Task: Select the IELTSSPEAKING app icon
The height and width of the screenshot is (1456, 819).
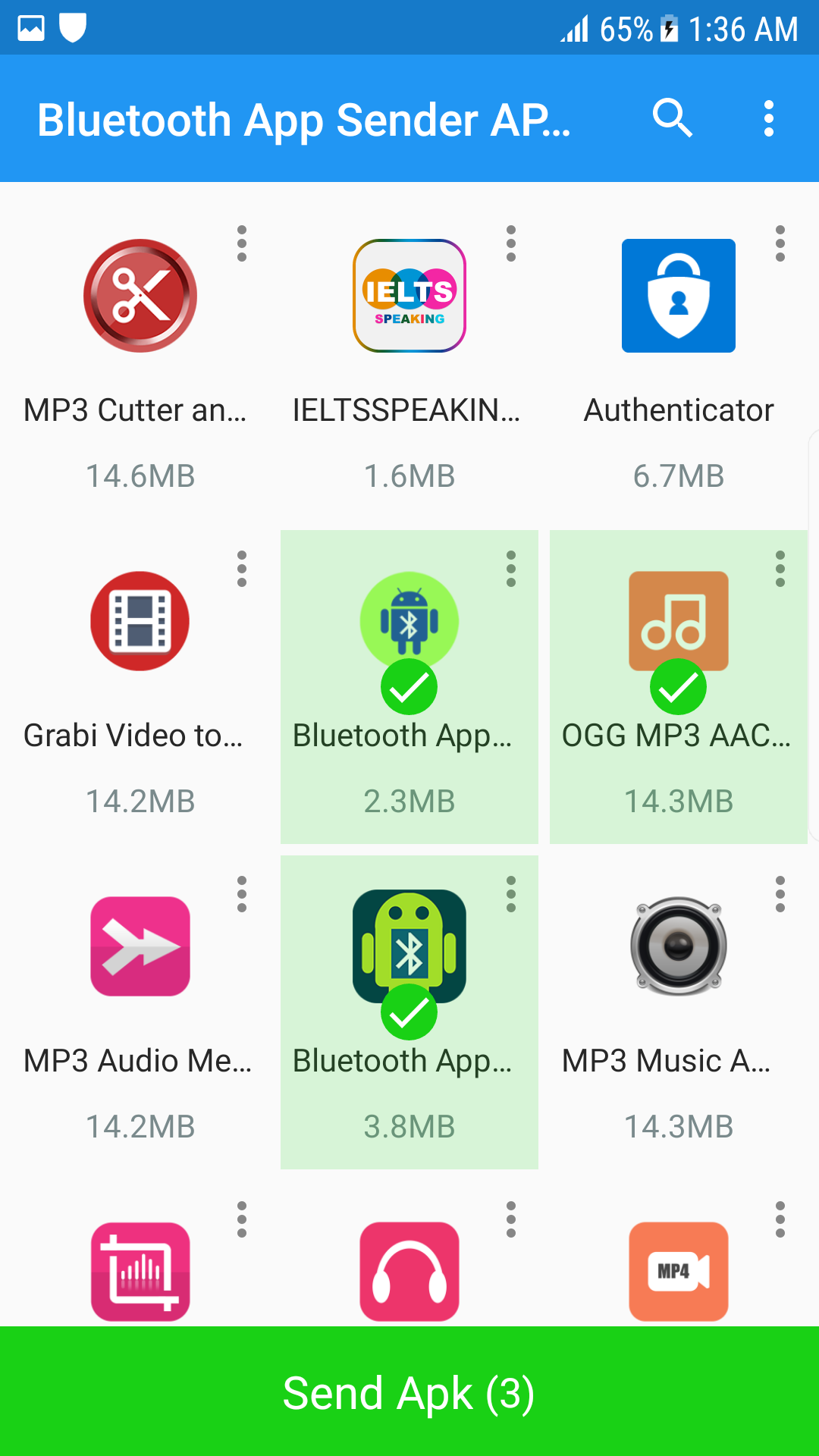Action: [409, 296]
